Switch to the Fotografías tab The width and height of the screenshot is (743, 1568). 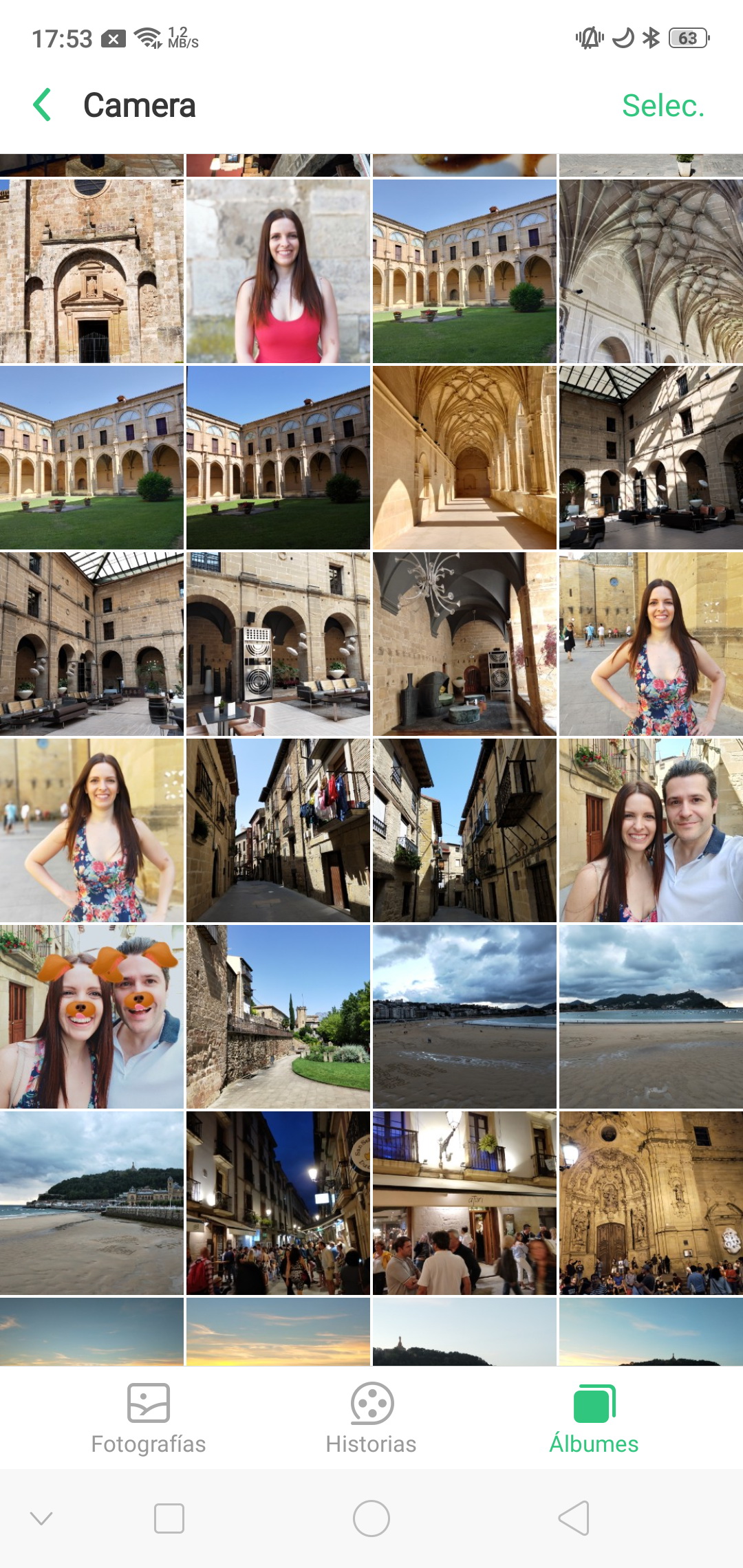tap(149, 1418)
